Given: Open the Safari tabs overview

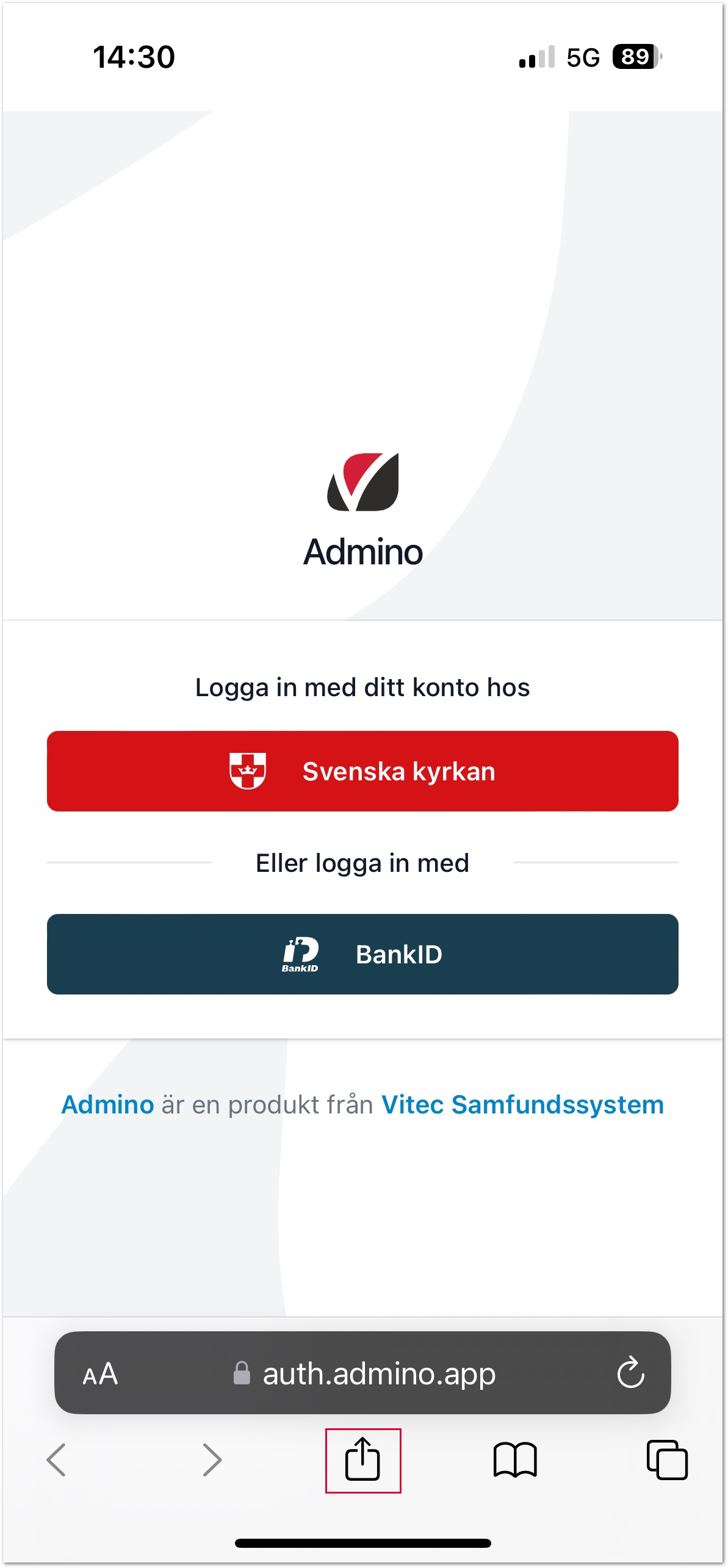Looking at the screenshot, I should (x=667, y=1460).
